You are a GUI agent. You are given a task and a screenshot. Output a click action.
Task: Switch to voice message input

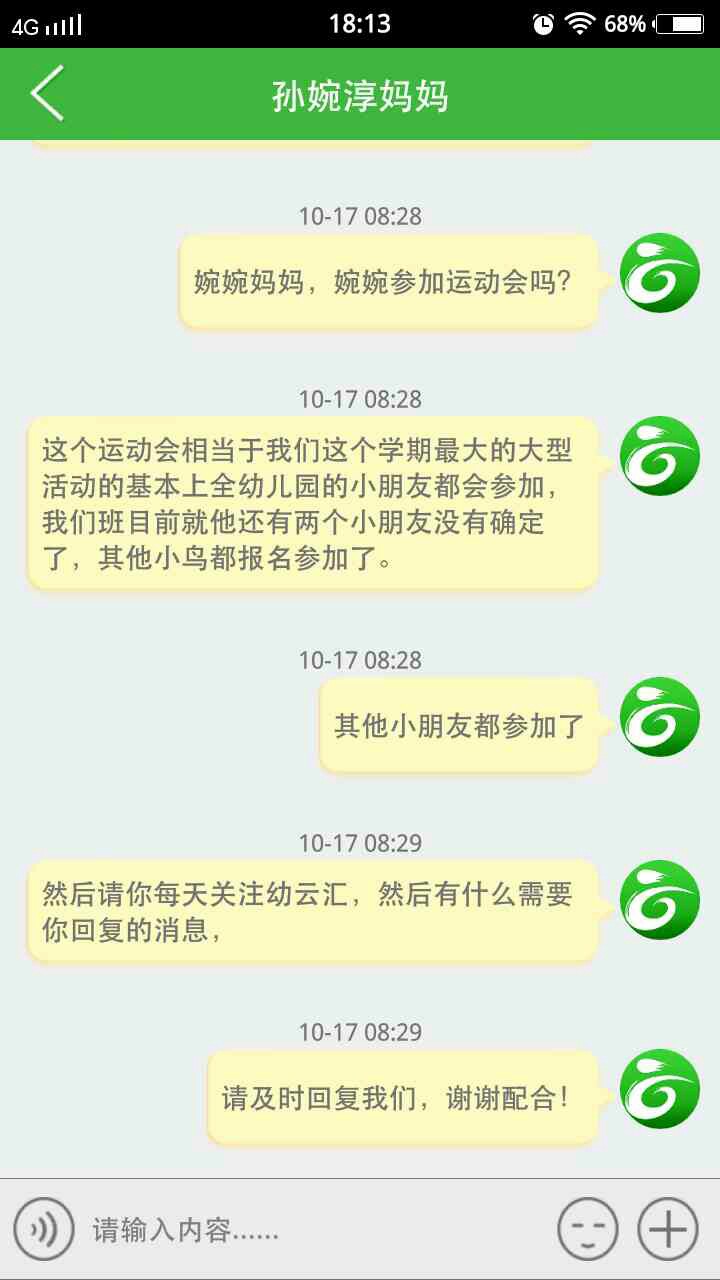(44, 1228)
